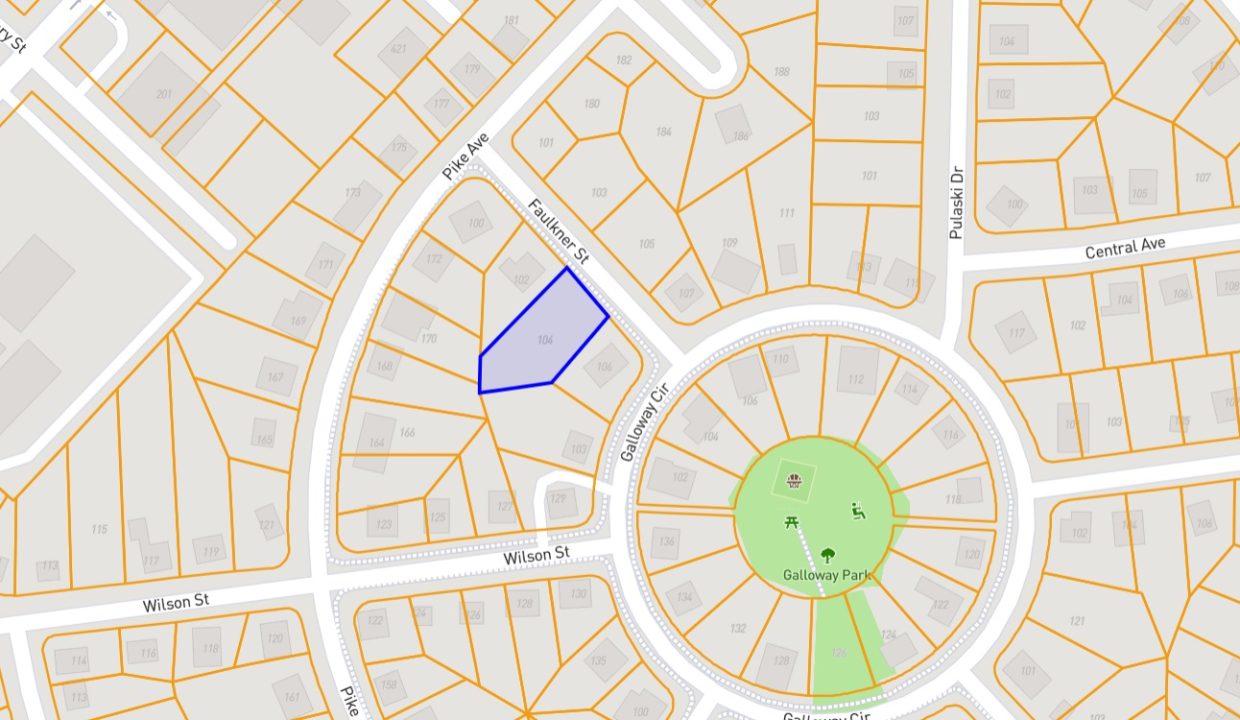Select parcel 188 on the map
The width and height of the screenshot is (1240, 720).
pyautogui.click(x=781, y=72)
